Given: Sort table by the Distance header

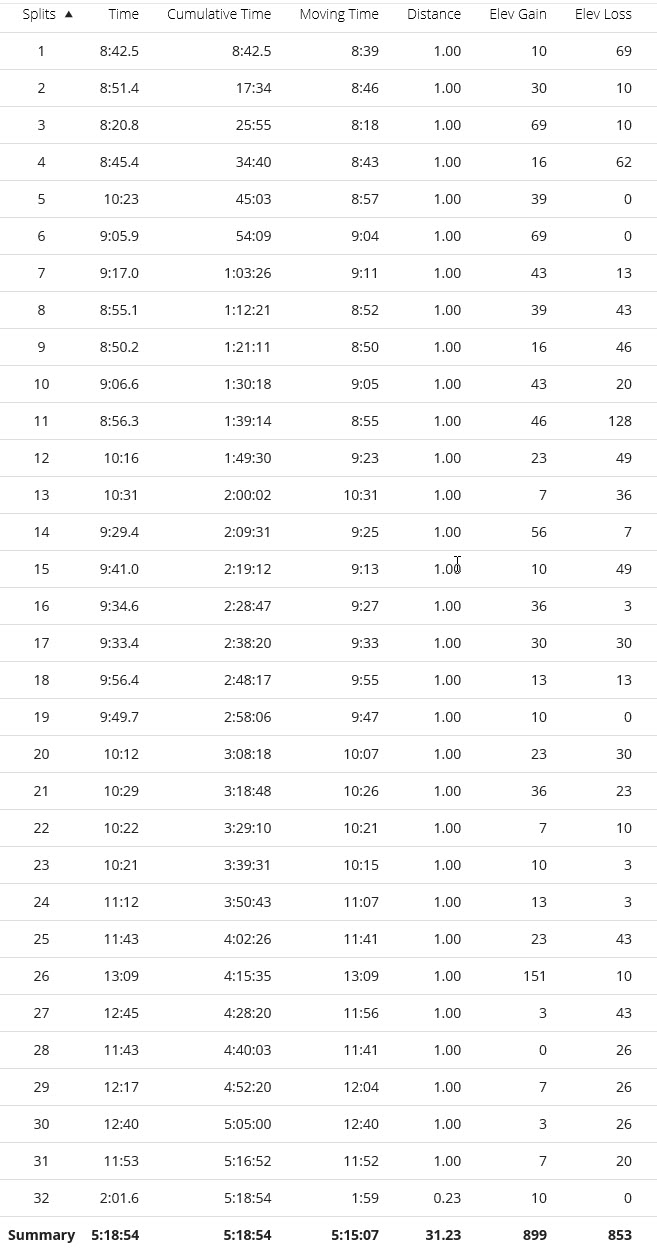Looking at the screenshot, I should click(434, 14).
